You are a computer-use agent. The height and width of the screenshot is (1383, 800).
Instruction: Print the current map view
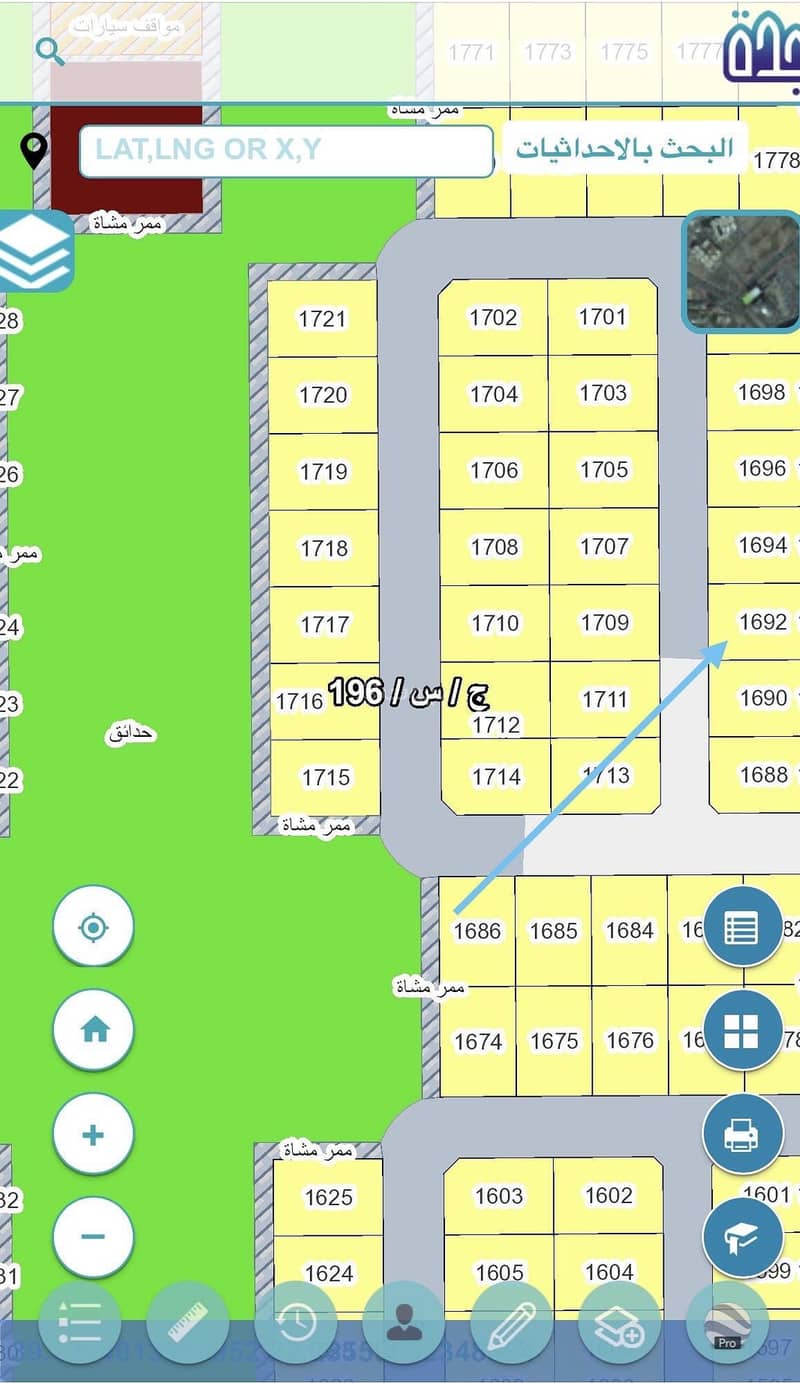pos(742,1135)
